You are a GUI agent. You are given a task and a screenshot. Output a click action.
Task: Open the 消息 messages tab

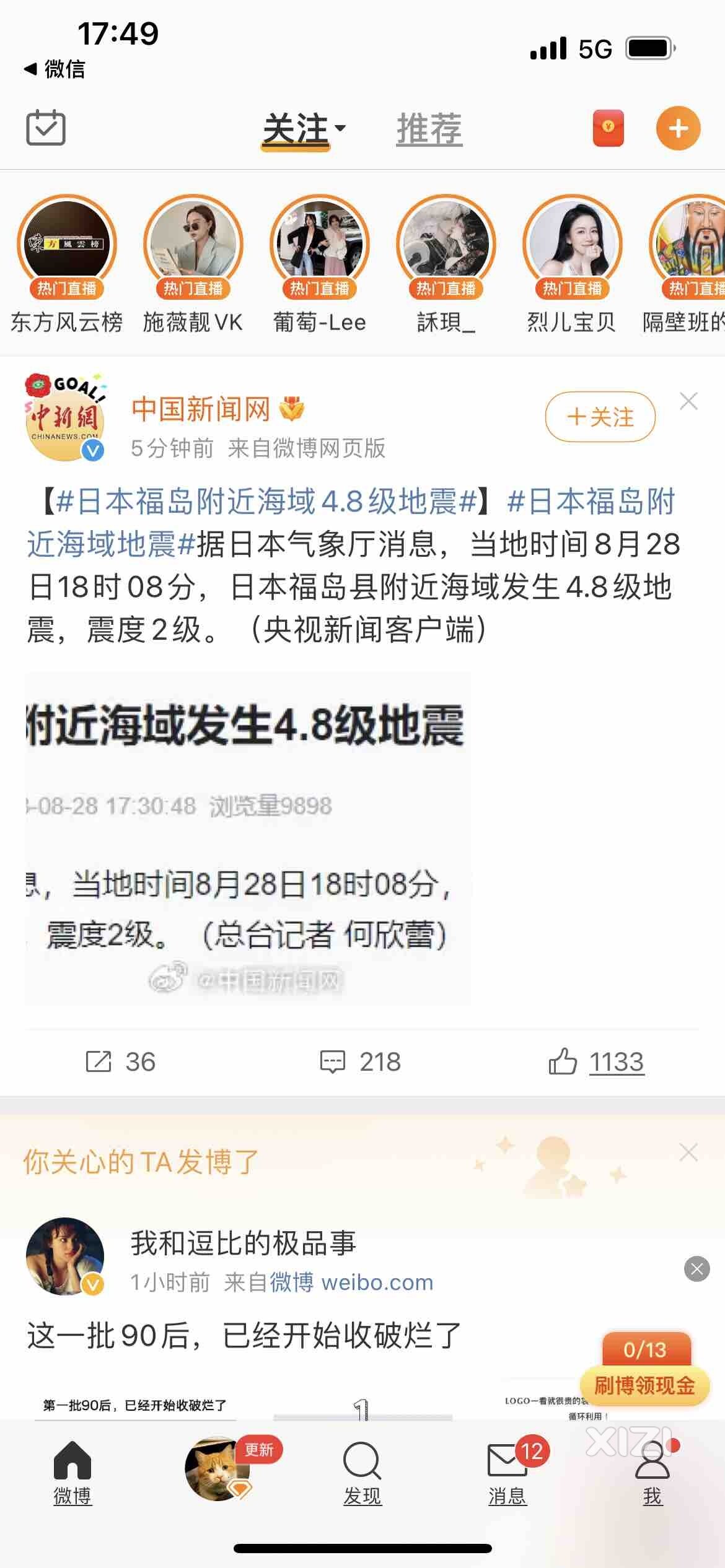click(x=507, y=1474)
